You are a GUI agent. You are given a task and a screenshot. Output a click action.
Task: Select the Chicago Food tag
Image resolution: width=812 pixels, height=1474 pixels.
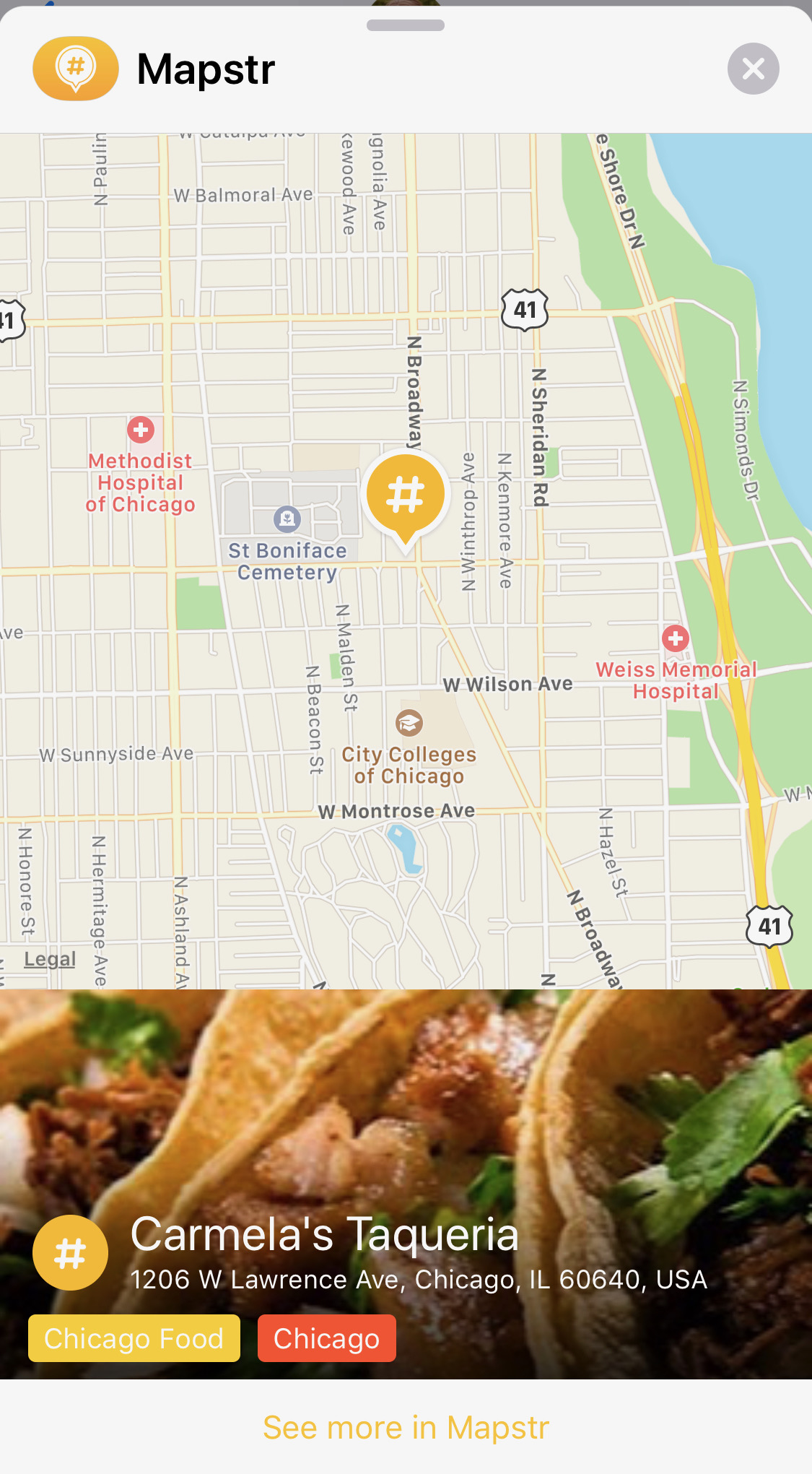tap(134, 1338)
